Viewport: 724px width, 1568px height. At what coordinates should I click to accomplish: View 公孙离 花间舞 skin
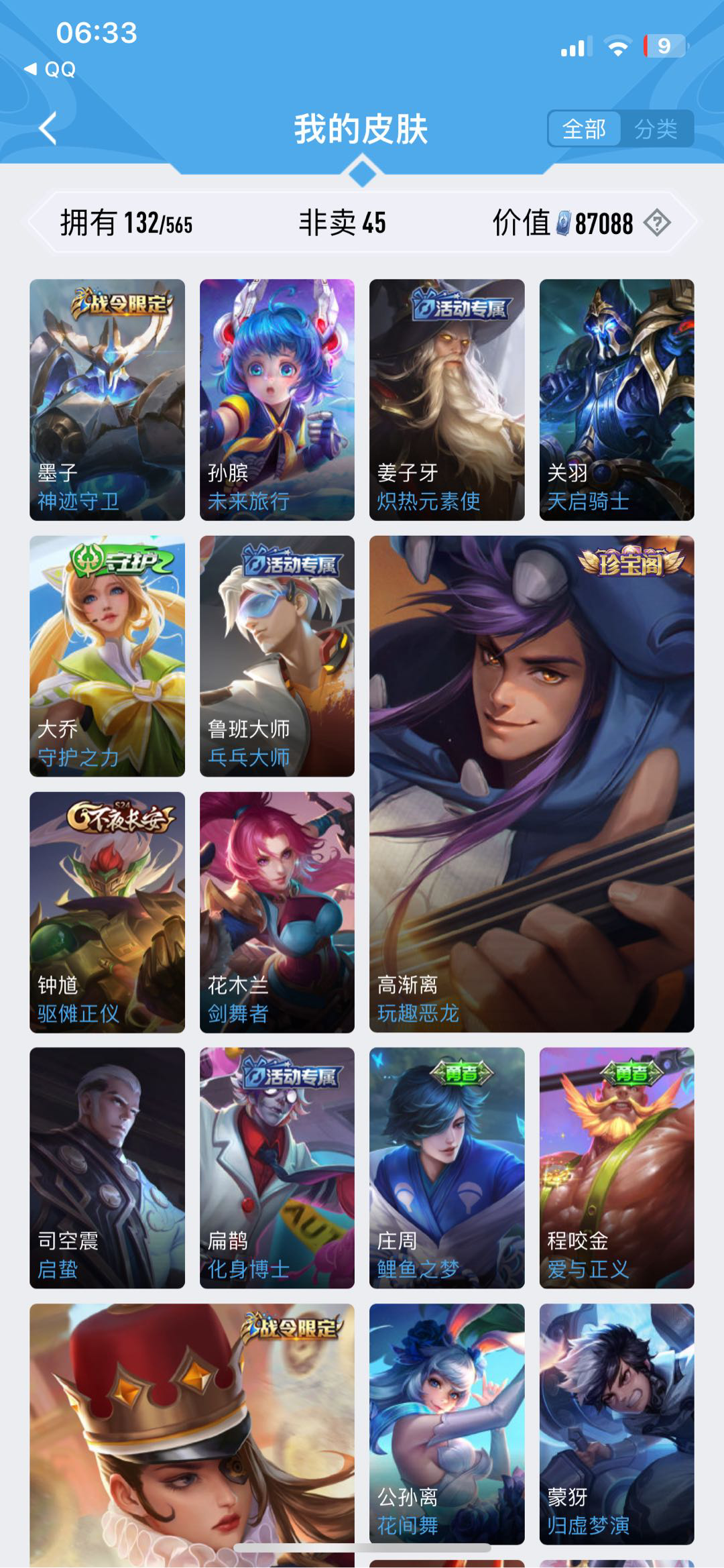click(446, 1423)
